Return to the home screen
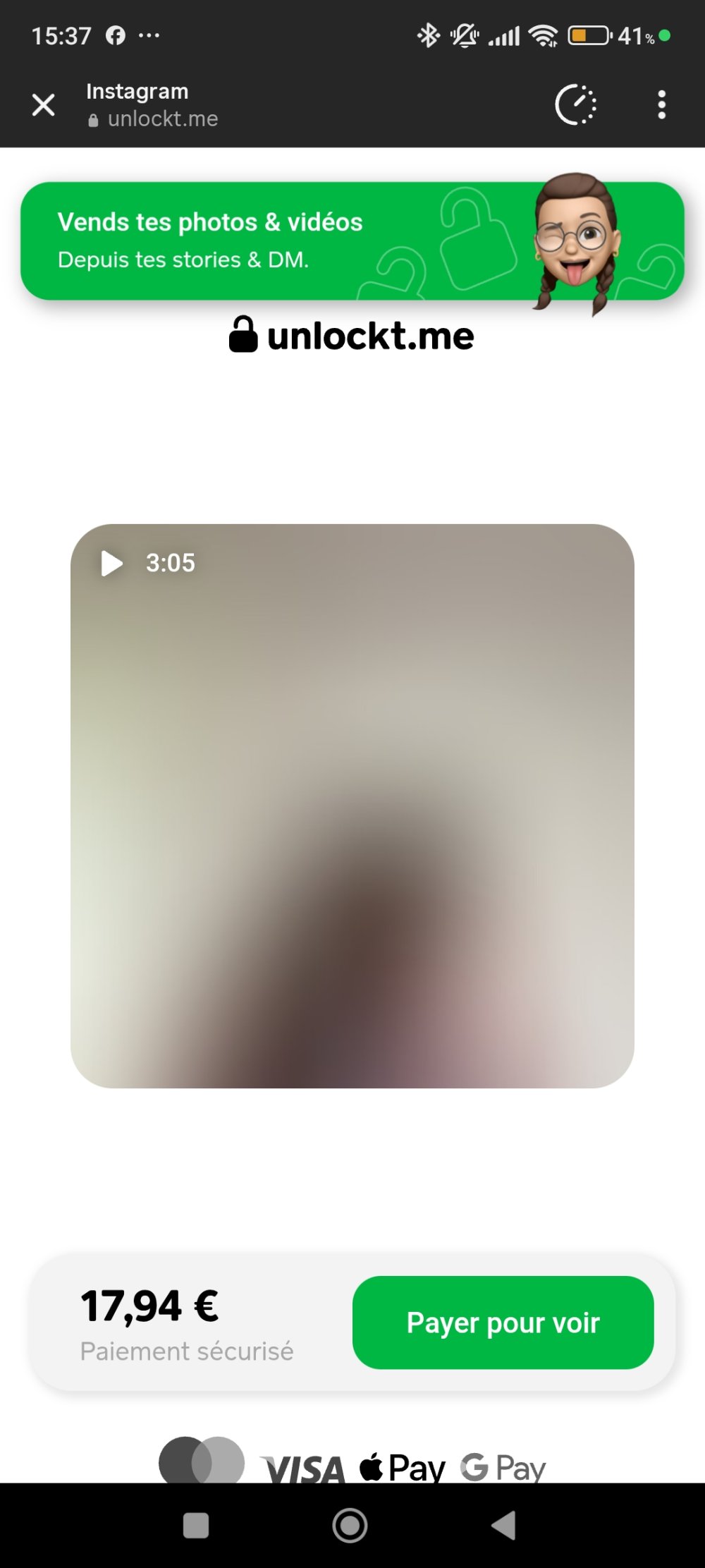 (350, 1525)
